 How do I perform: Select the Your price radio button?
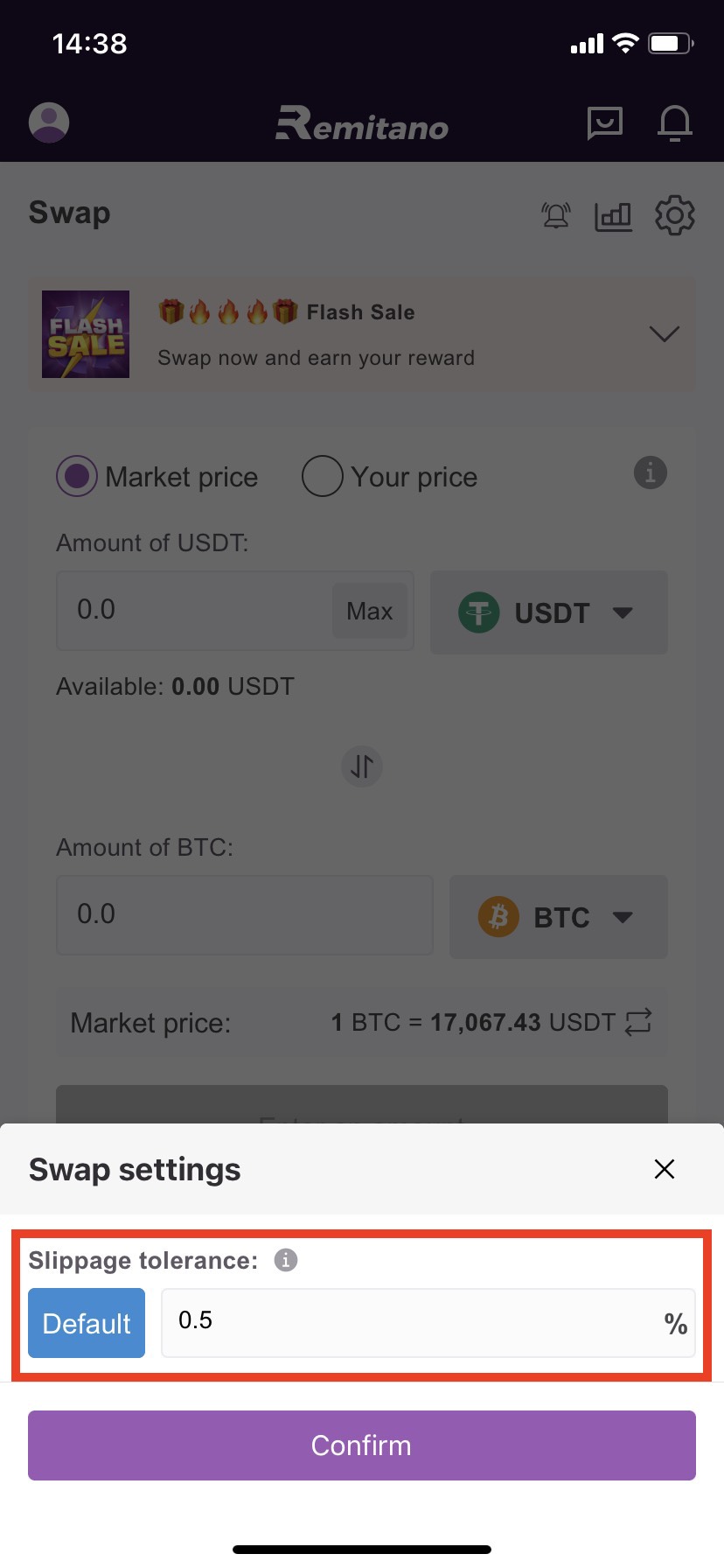pyautogui.click(x=323, y=476)
